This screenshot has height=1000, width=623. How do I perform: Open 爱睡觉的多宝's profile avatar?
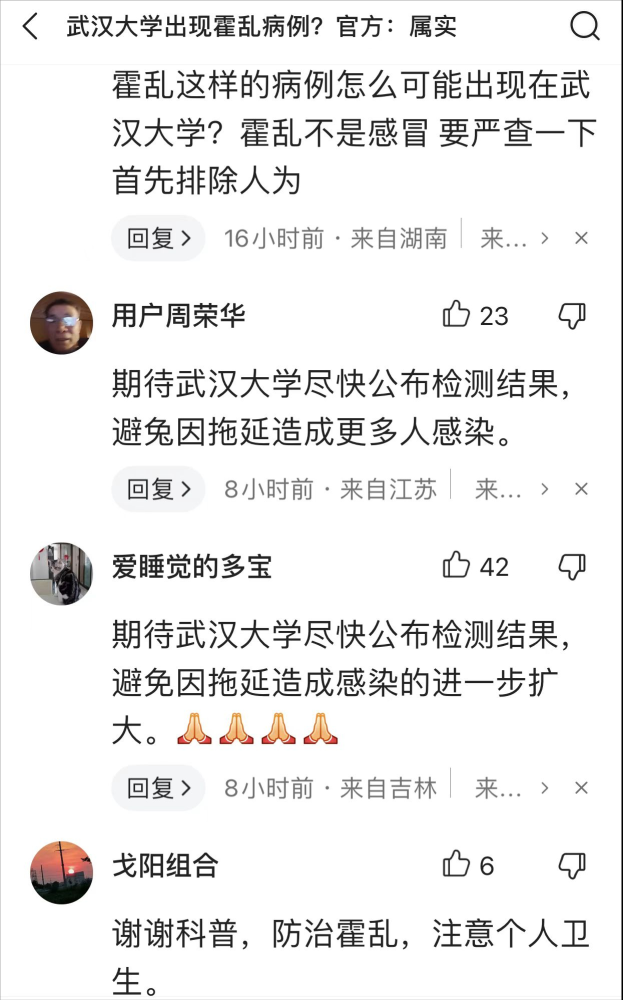coord(62,573)
